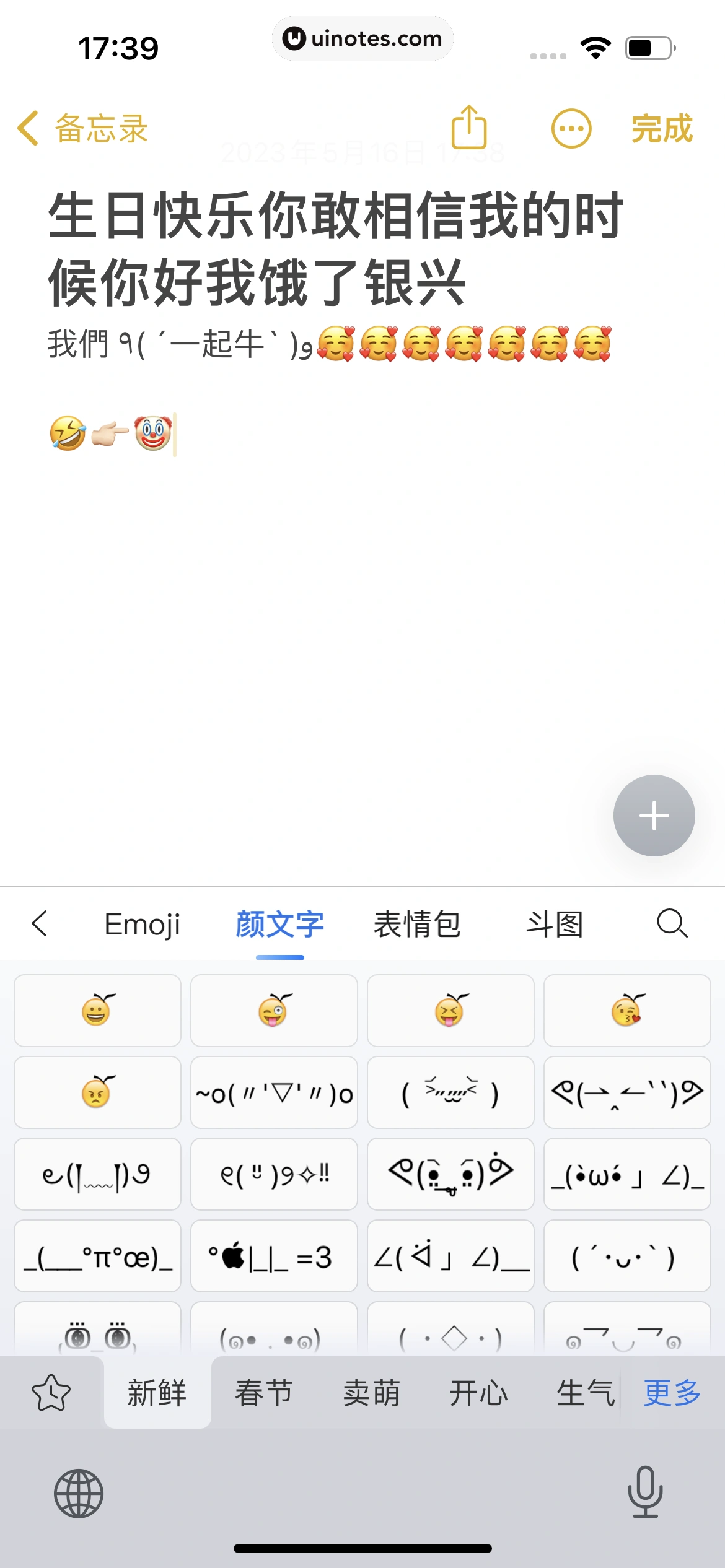Viewport: 725px width, 1568px height.
Task: Go back to 备忘录 list
Action: pos(81,128)
